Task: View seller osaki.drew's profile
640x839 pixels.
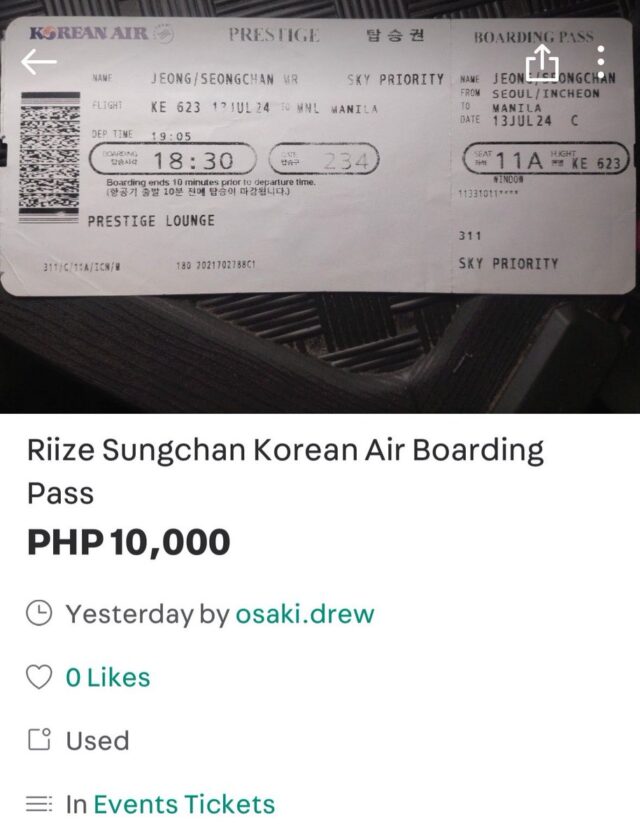Action: [304, 613]
